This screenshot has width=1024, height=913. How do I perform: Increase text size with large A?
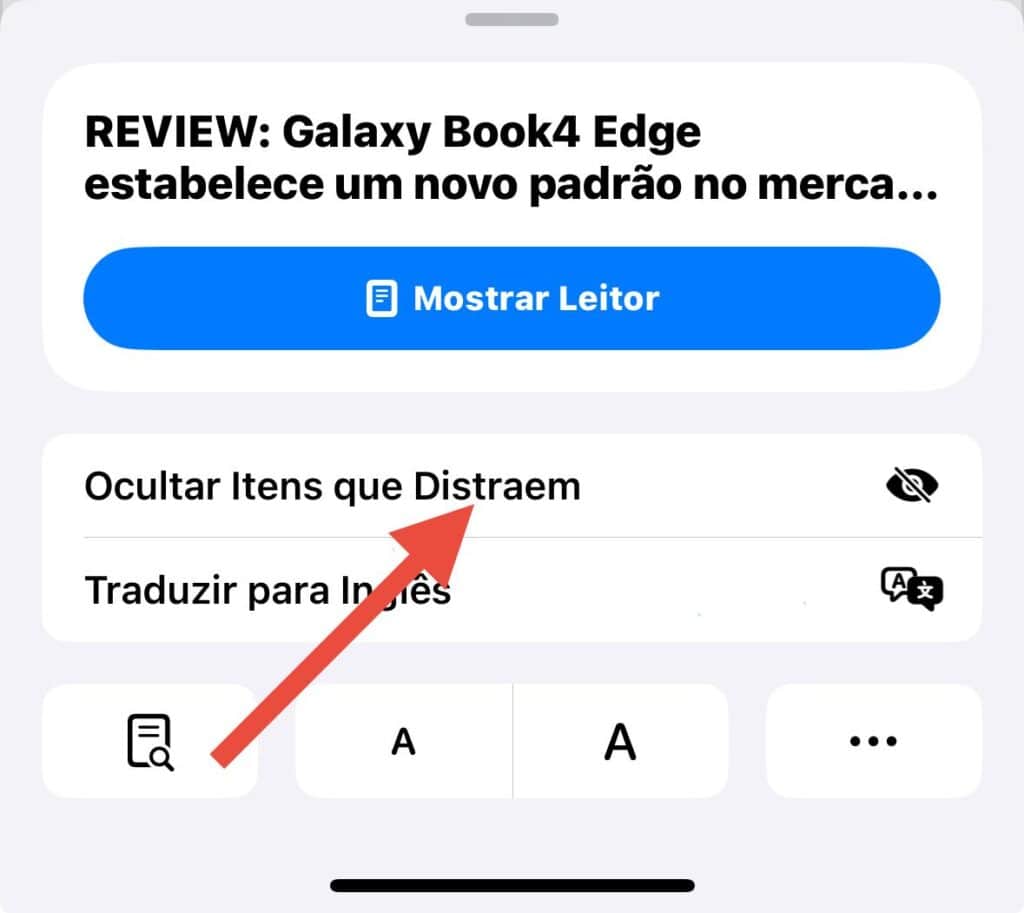[x=620, y=741]
